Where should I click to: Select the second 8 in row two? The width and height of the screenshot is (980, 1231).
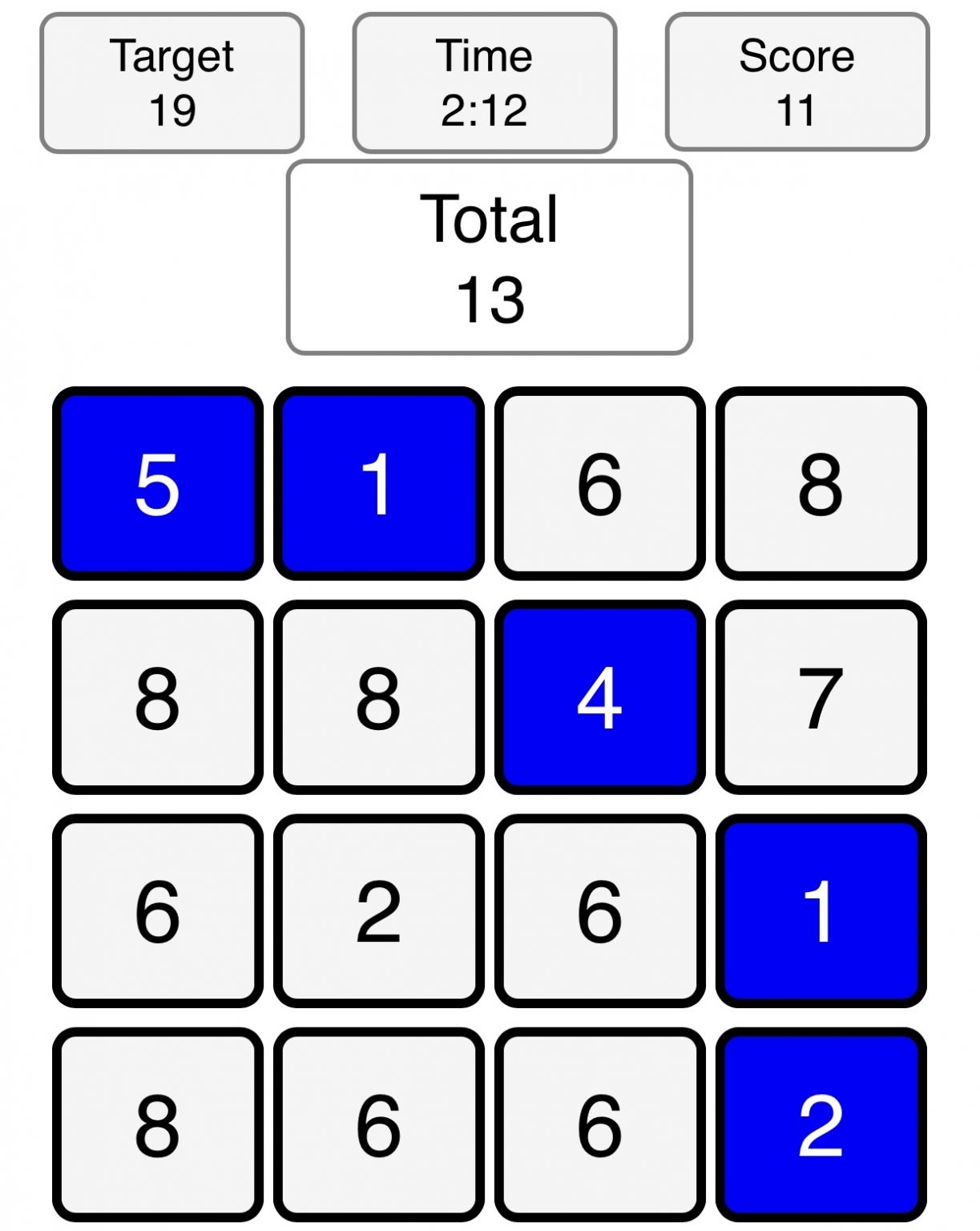[377, 701]
